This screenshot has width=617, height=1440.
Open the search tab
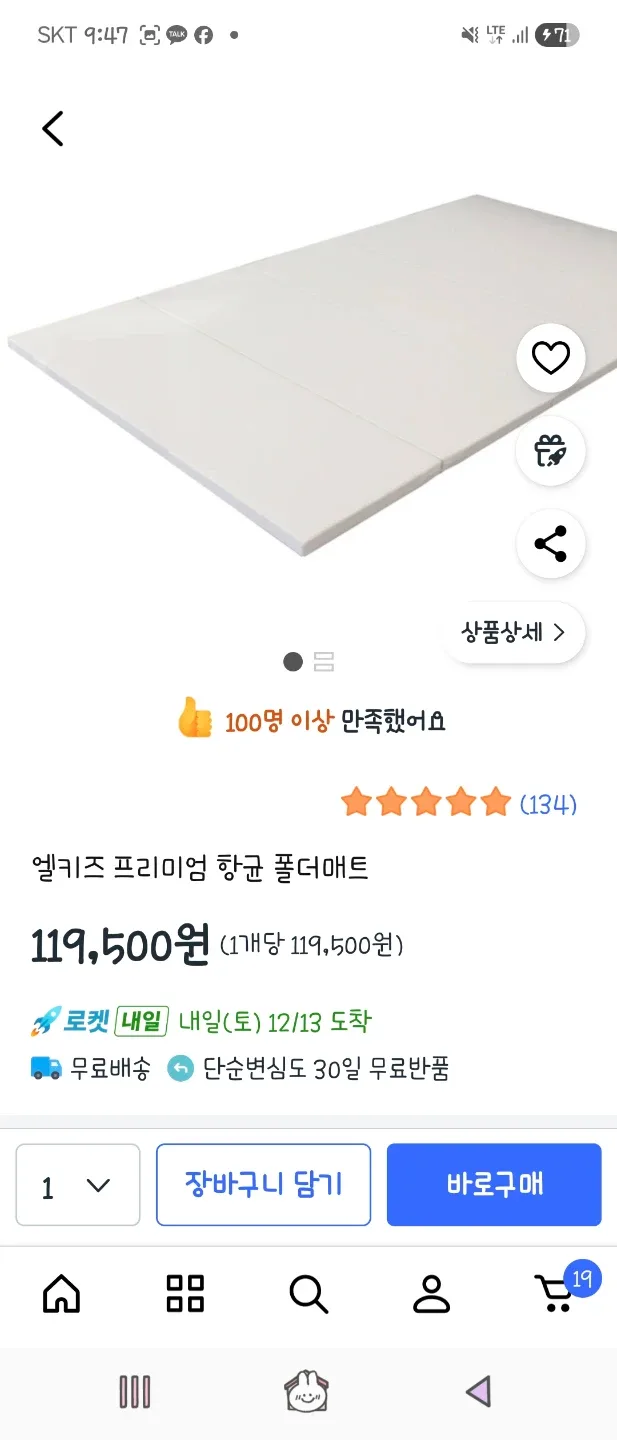point(308,1294)
